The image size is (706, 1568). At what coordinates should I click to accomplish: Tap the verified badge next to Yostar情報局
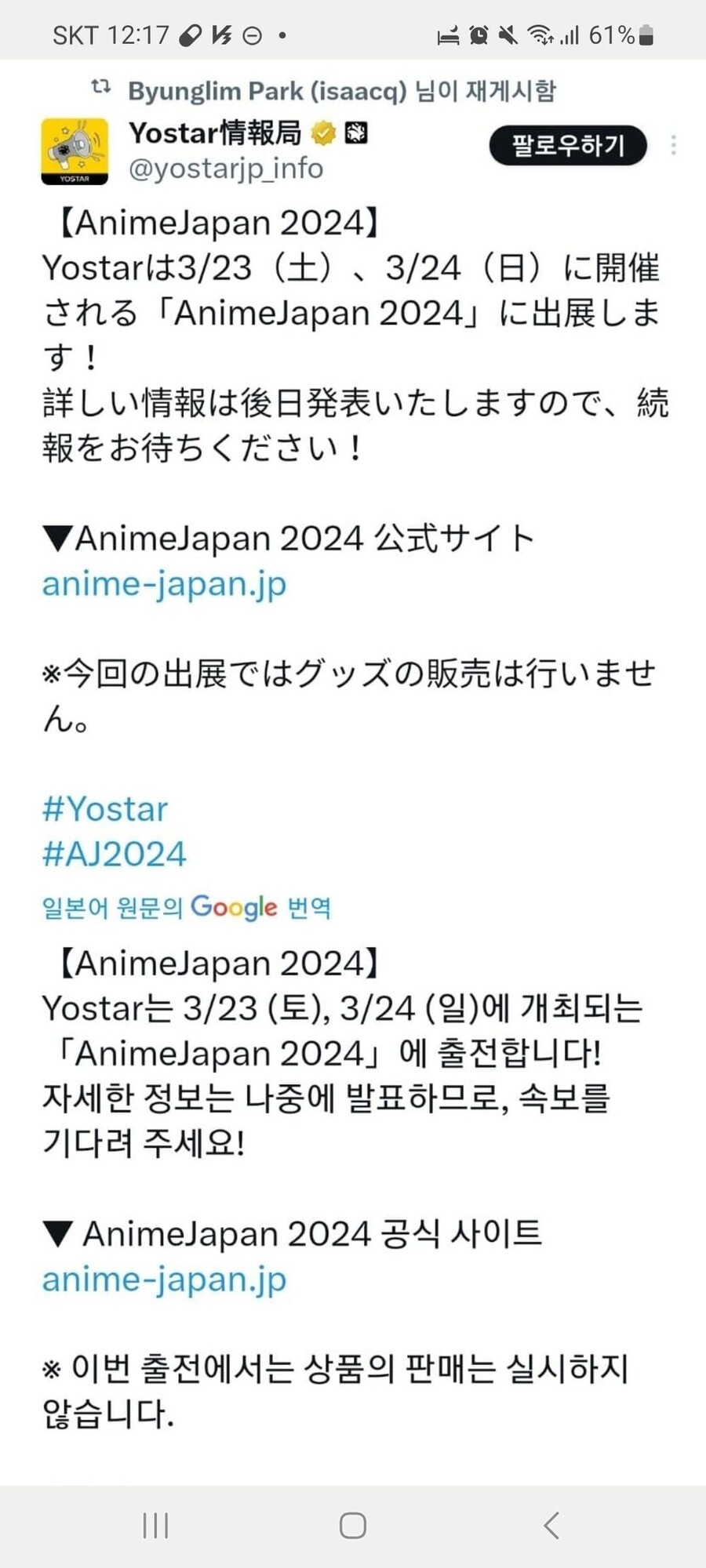[322, 133]
